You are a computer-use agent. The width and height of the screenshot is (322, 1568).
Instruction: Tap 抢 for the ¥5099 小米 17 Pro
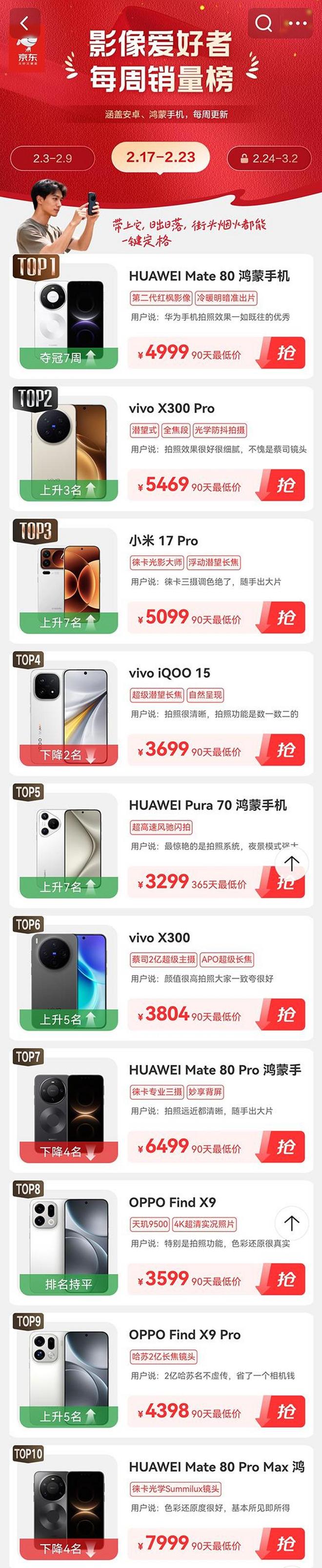pos(284,618)
